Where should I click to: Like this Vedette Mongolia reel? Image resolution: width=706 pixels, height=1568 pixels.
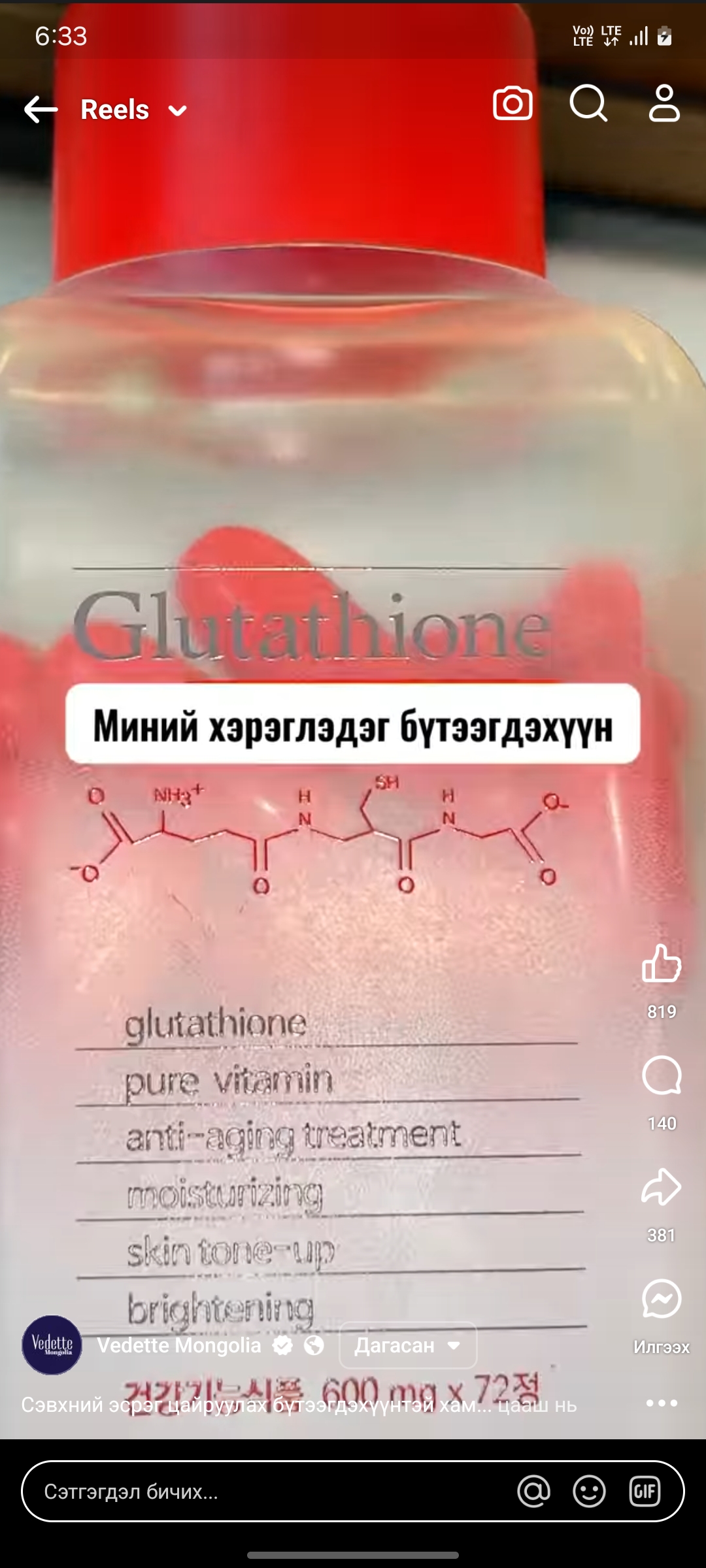pyautogui.click(x=662, y=964)
